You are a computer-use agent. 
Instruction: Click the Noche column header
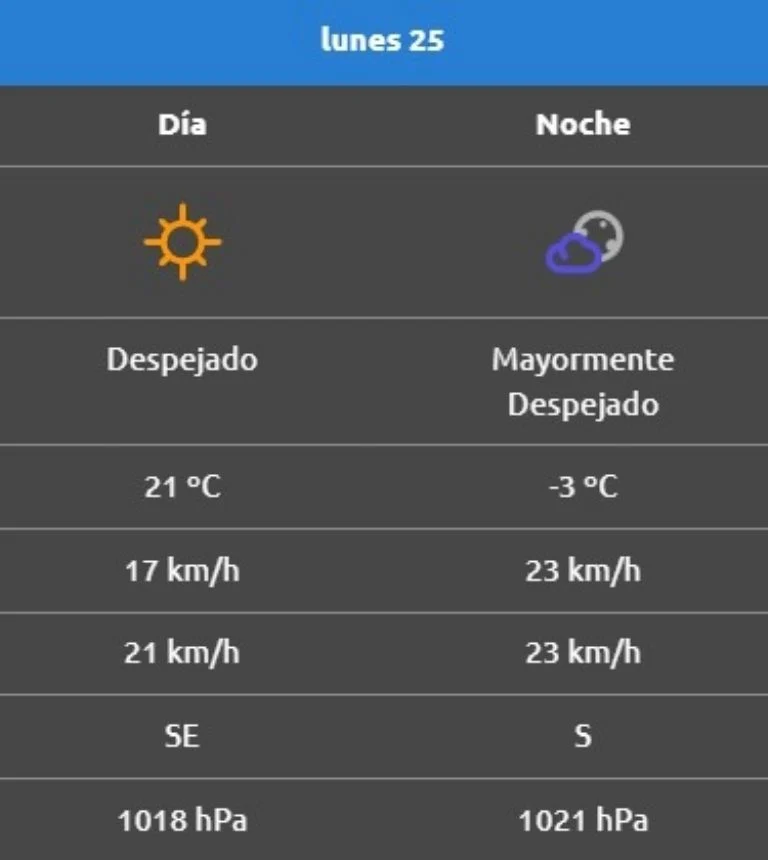point(583,125)
